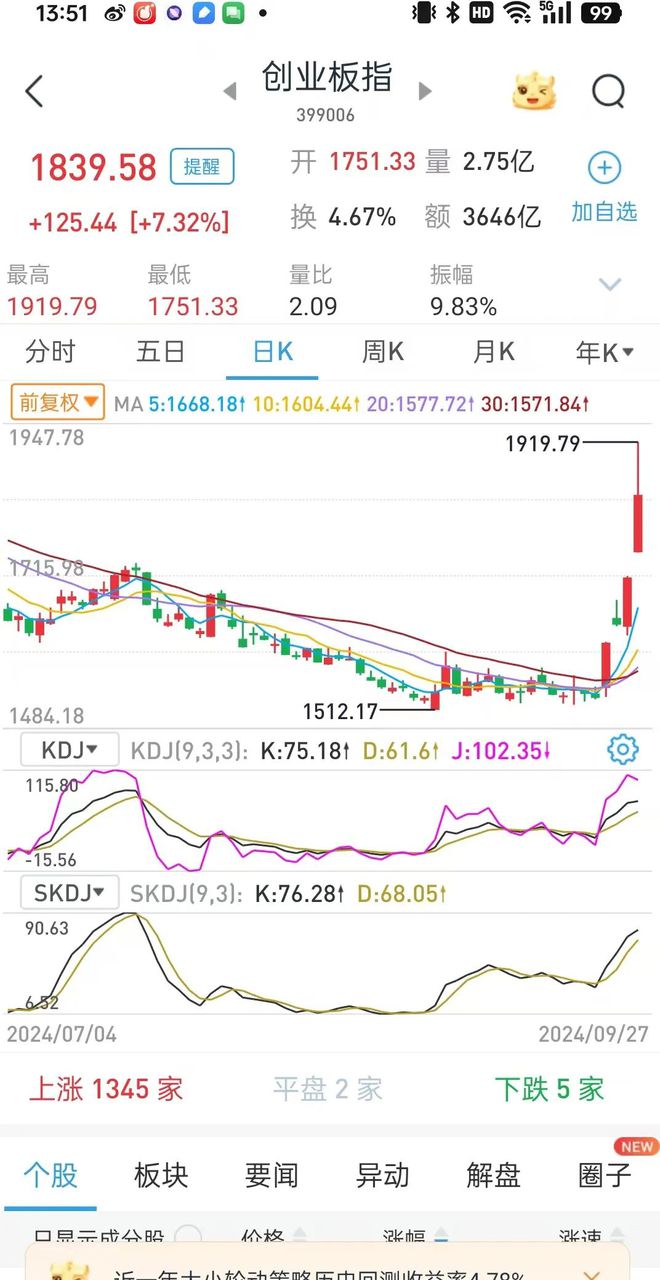Go back using the top-left arrow
The image size is (660, 1280).
(x=34, y=92)
